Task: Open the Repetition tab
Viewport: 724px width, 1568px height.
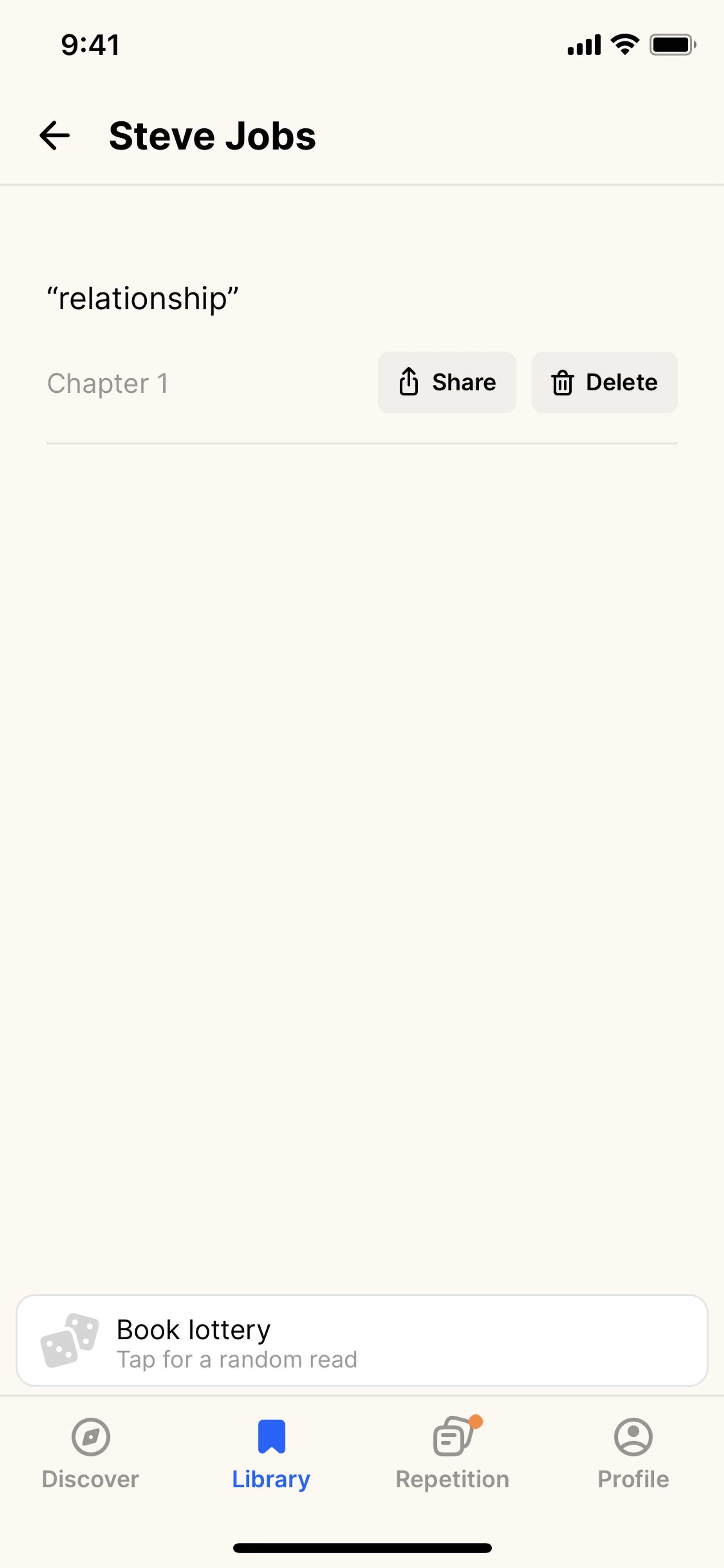Action: (452, 1452)
